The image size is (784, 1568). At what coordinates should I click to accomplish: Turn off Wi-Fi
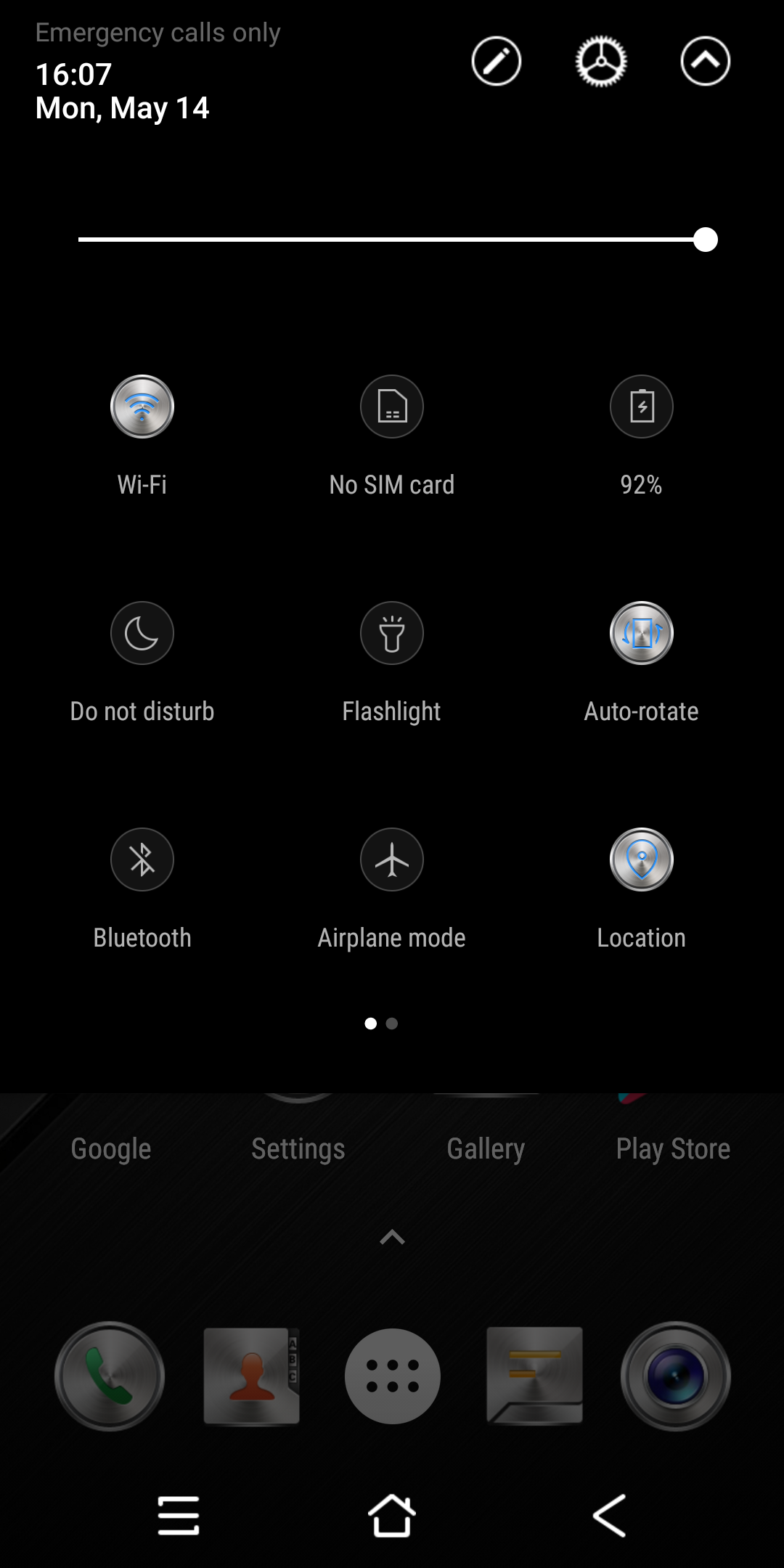[x=142, y=407]
